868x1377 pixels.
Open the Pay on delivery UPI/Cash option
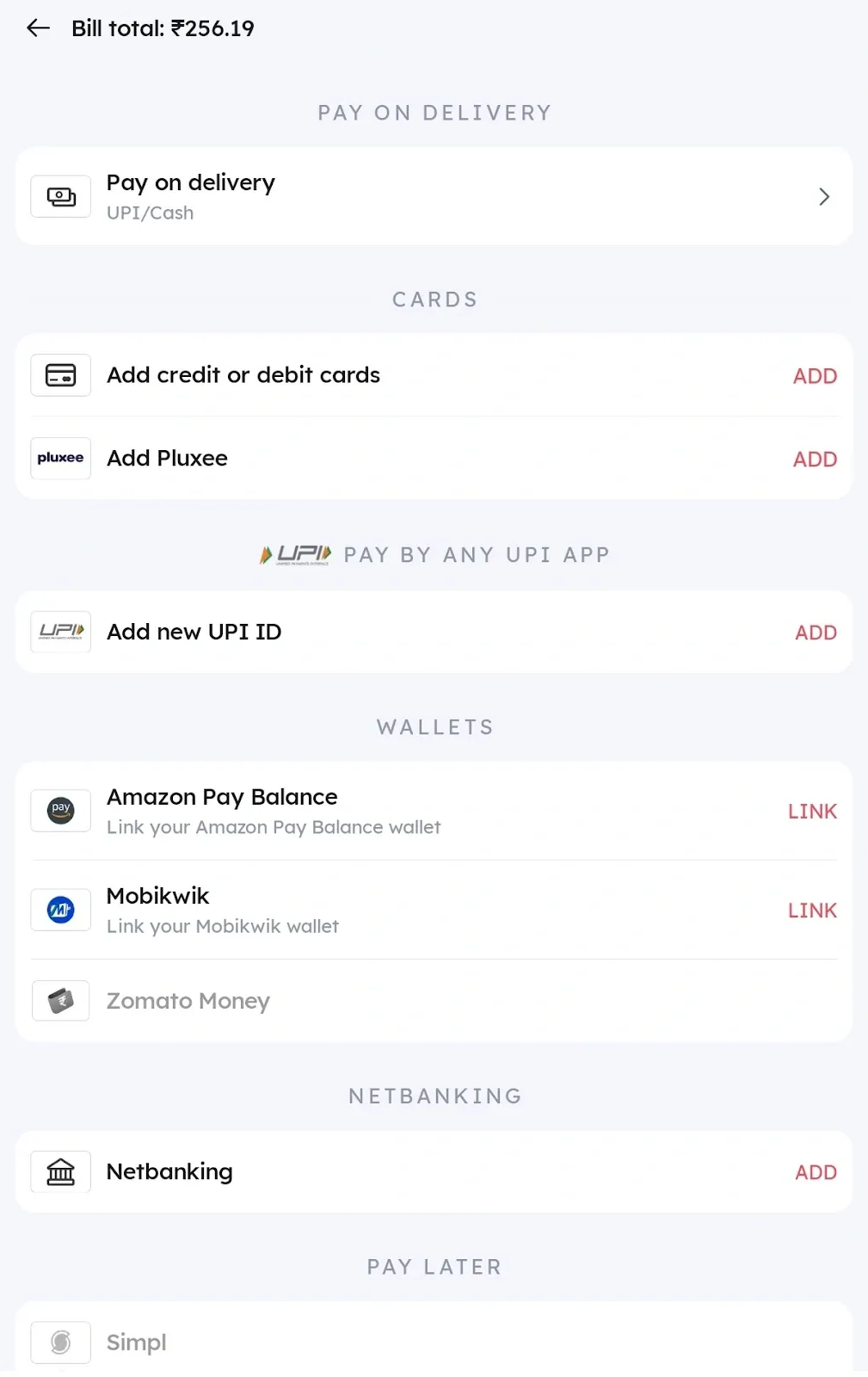point(344,195)
